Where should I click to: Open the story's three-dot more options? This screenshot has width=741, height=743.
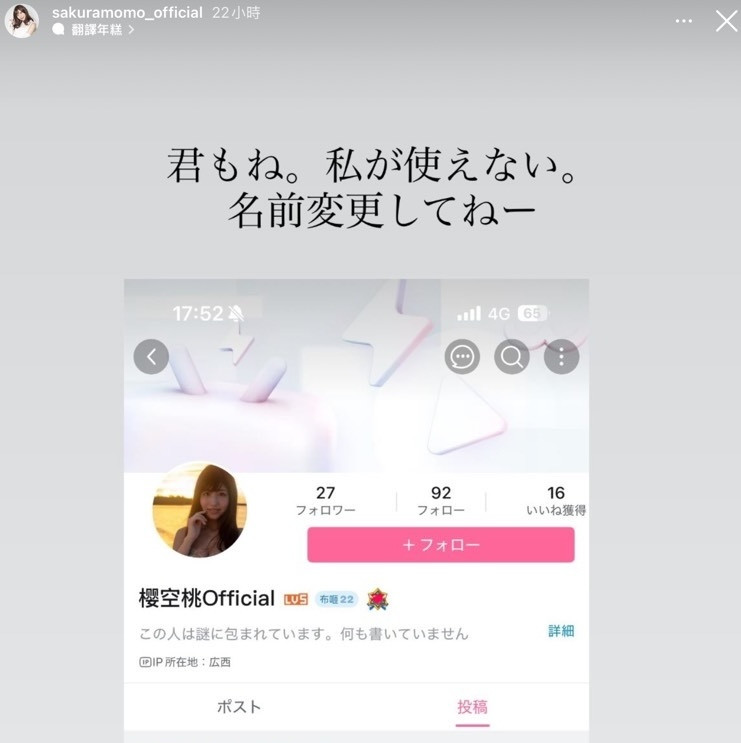click(x=684, y=20)
